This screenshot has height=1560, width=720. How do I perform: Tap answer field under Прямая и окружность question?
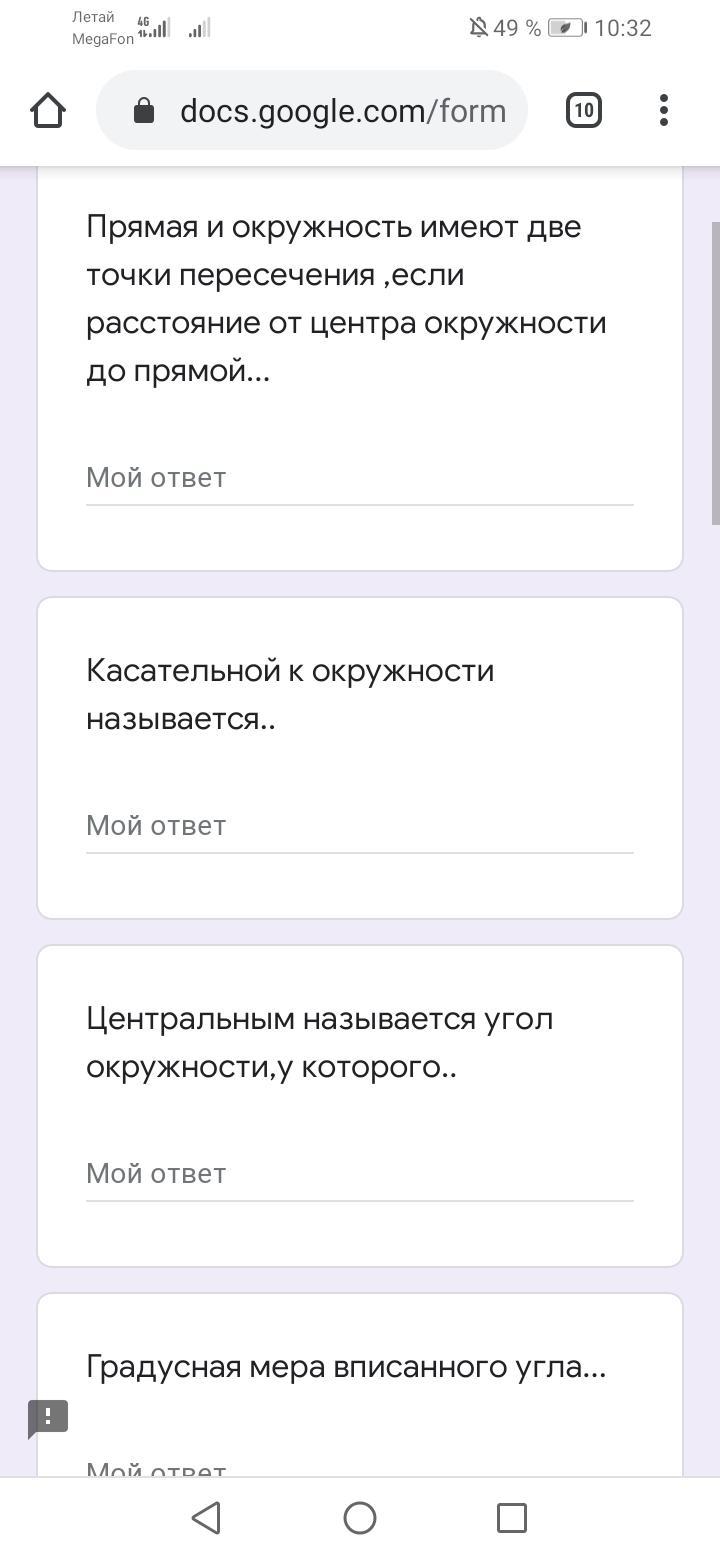[x=359, y=479]
